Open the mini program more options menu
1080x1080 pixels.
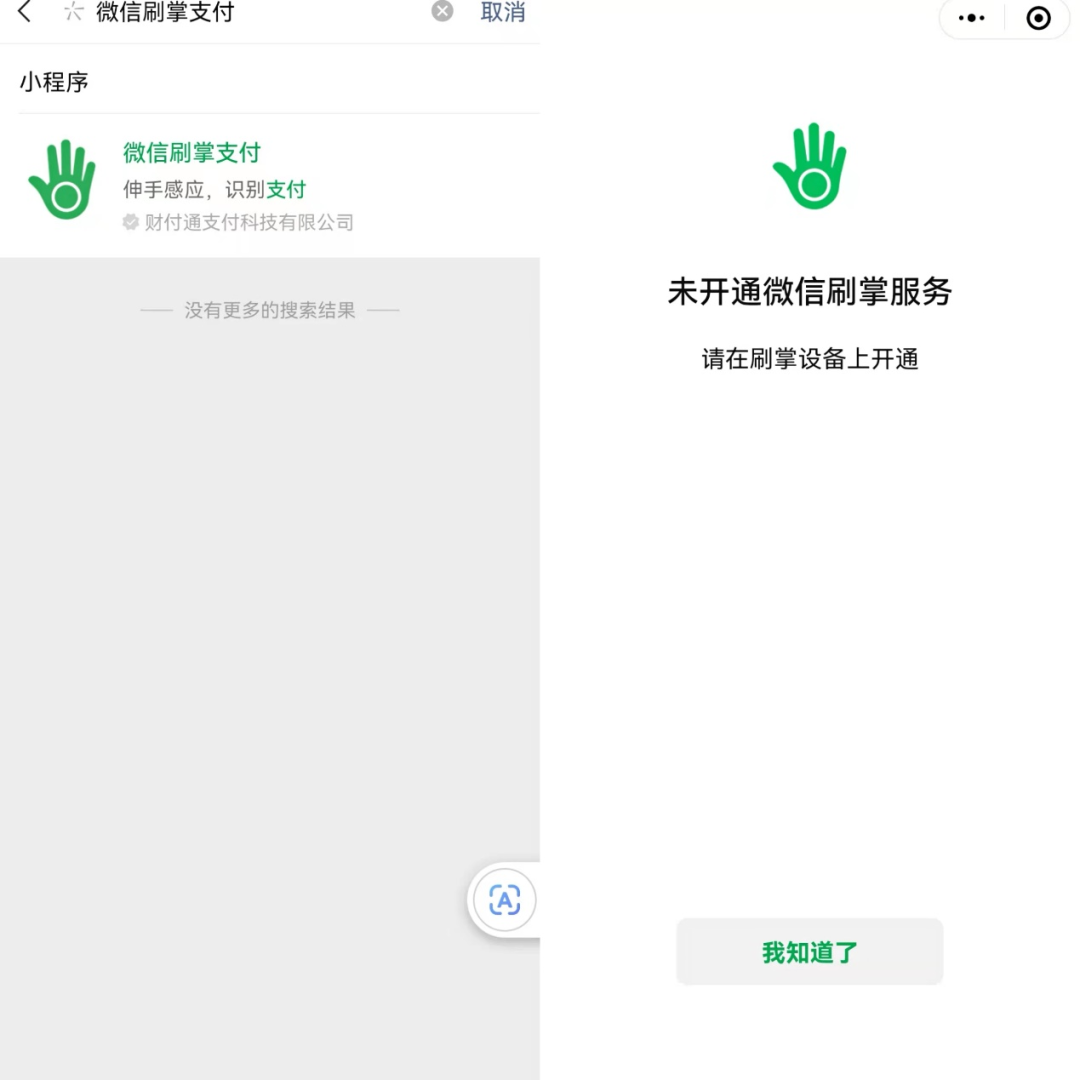tap(972, 18)
